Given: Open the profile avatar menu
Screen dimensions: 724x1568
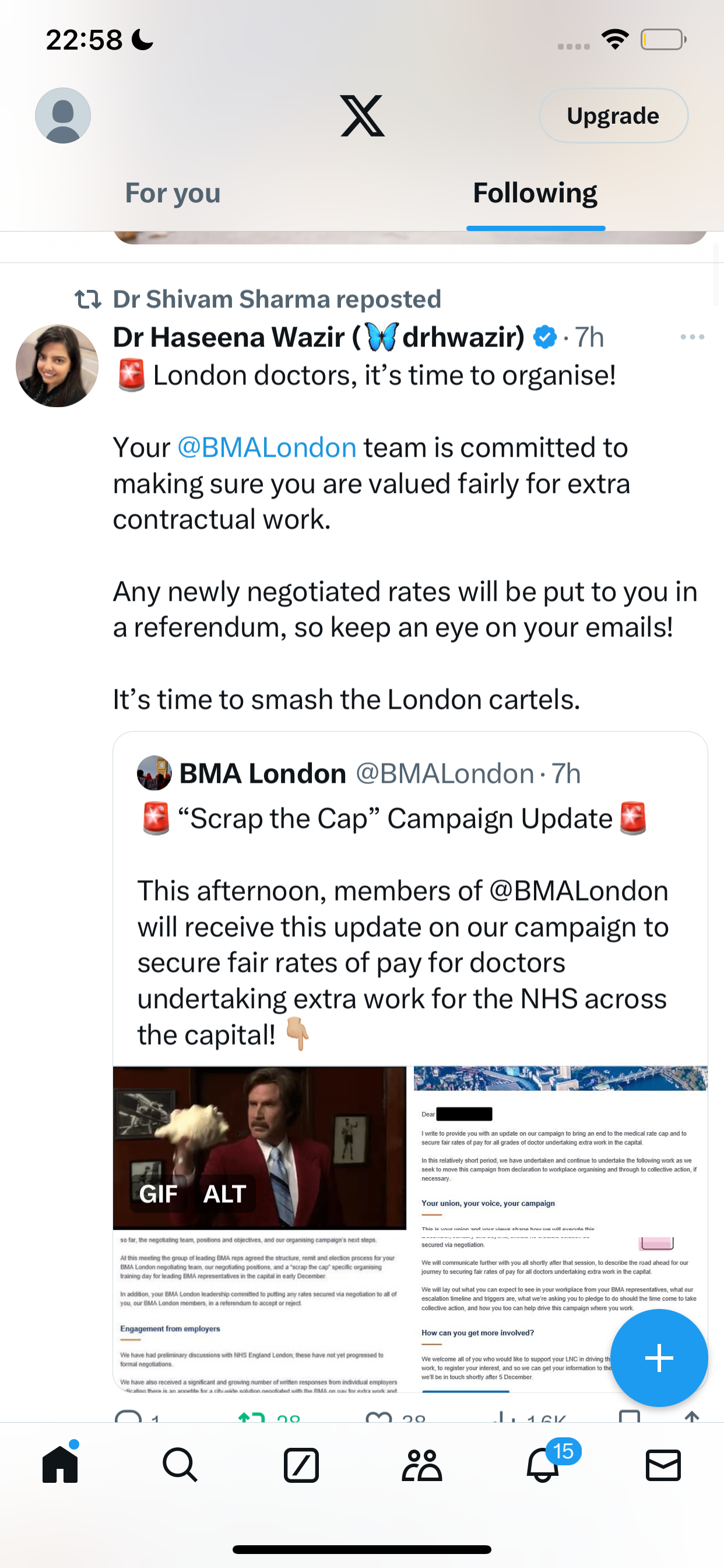Looking at the screenshot, I should [x=63, y=116].
